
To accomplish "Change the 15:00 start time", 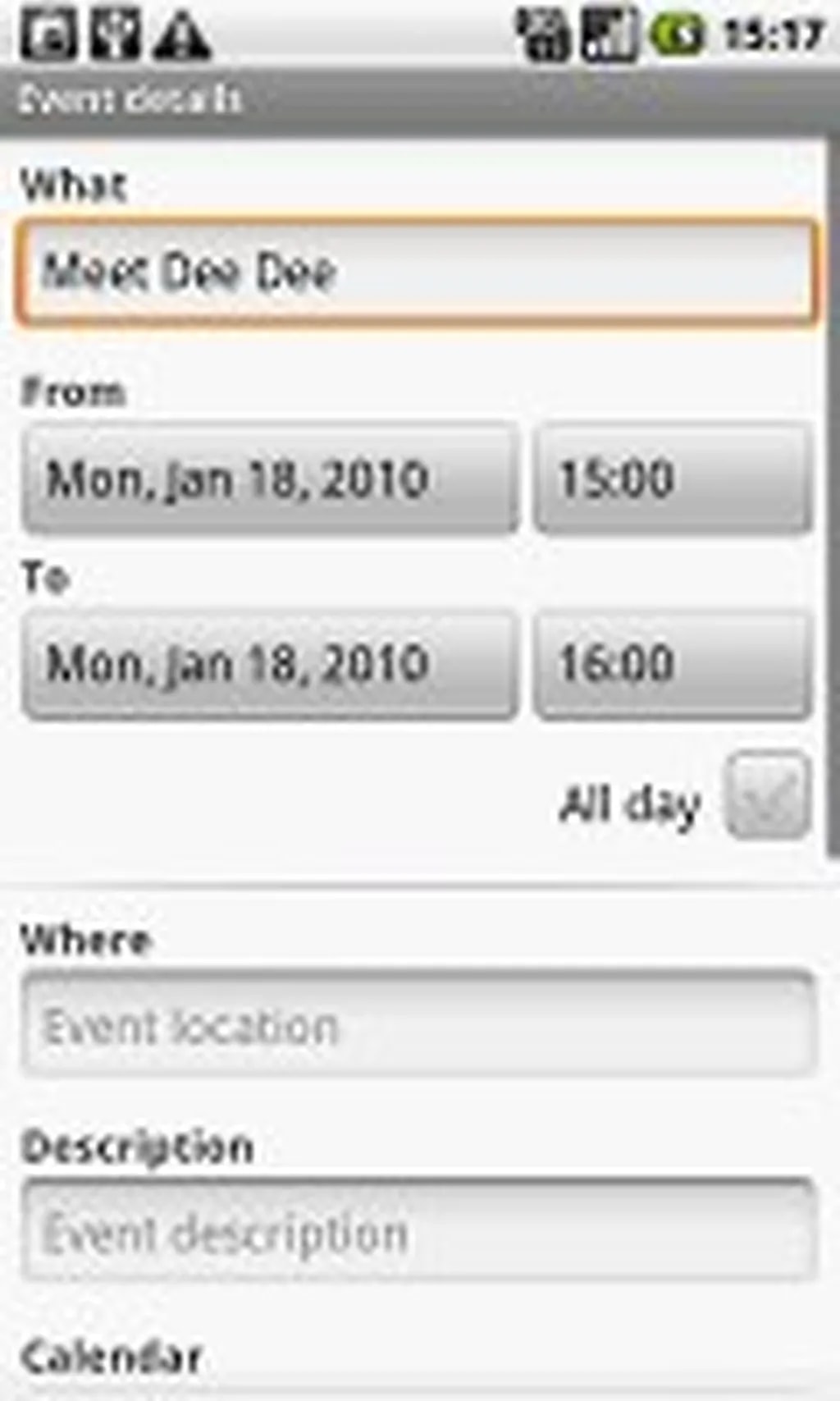I will pyautogui.click(x=673, y=478).
